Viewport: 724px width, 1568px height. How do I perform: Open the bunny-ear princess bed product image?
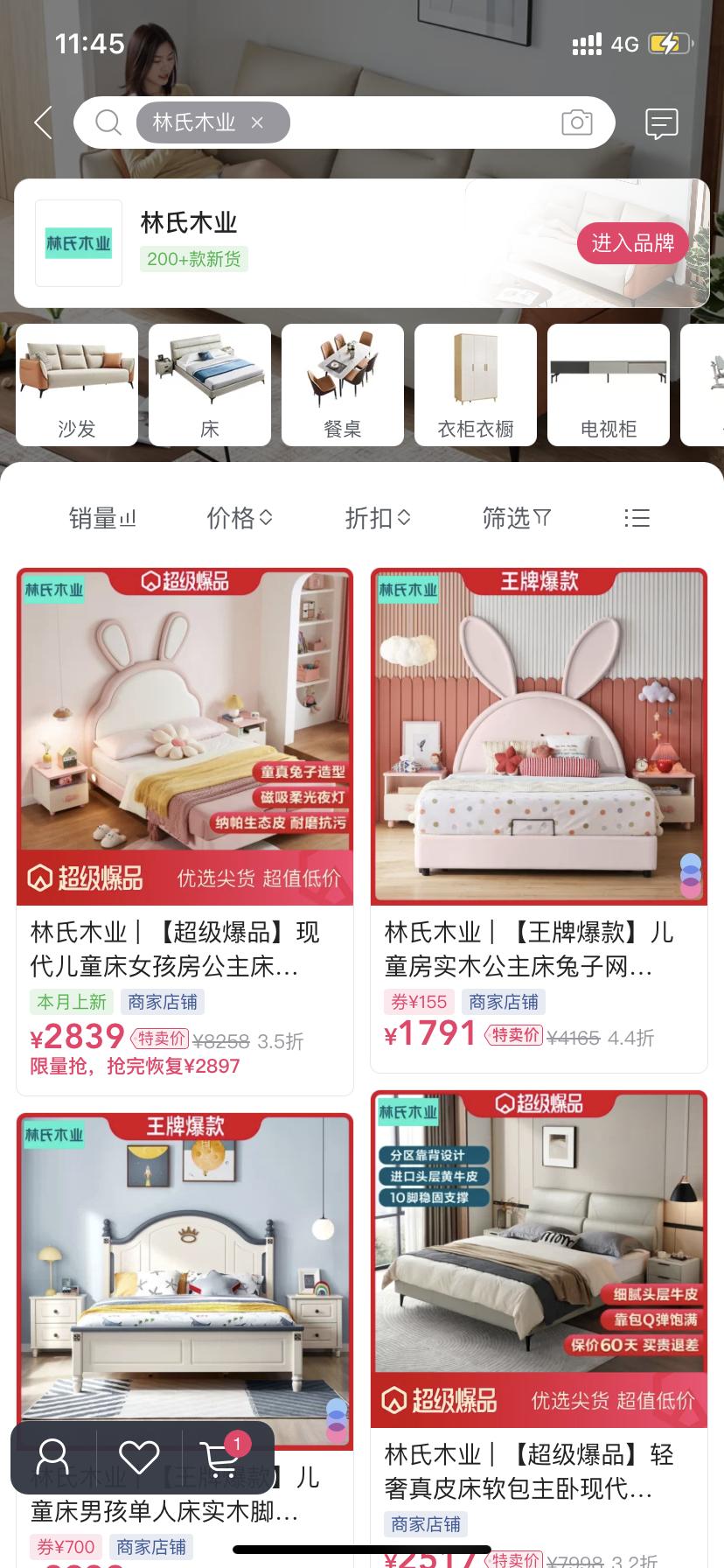[539, 735]
